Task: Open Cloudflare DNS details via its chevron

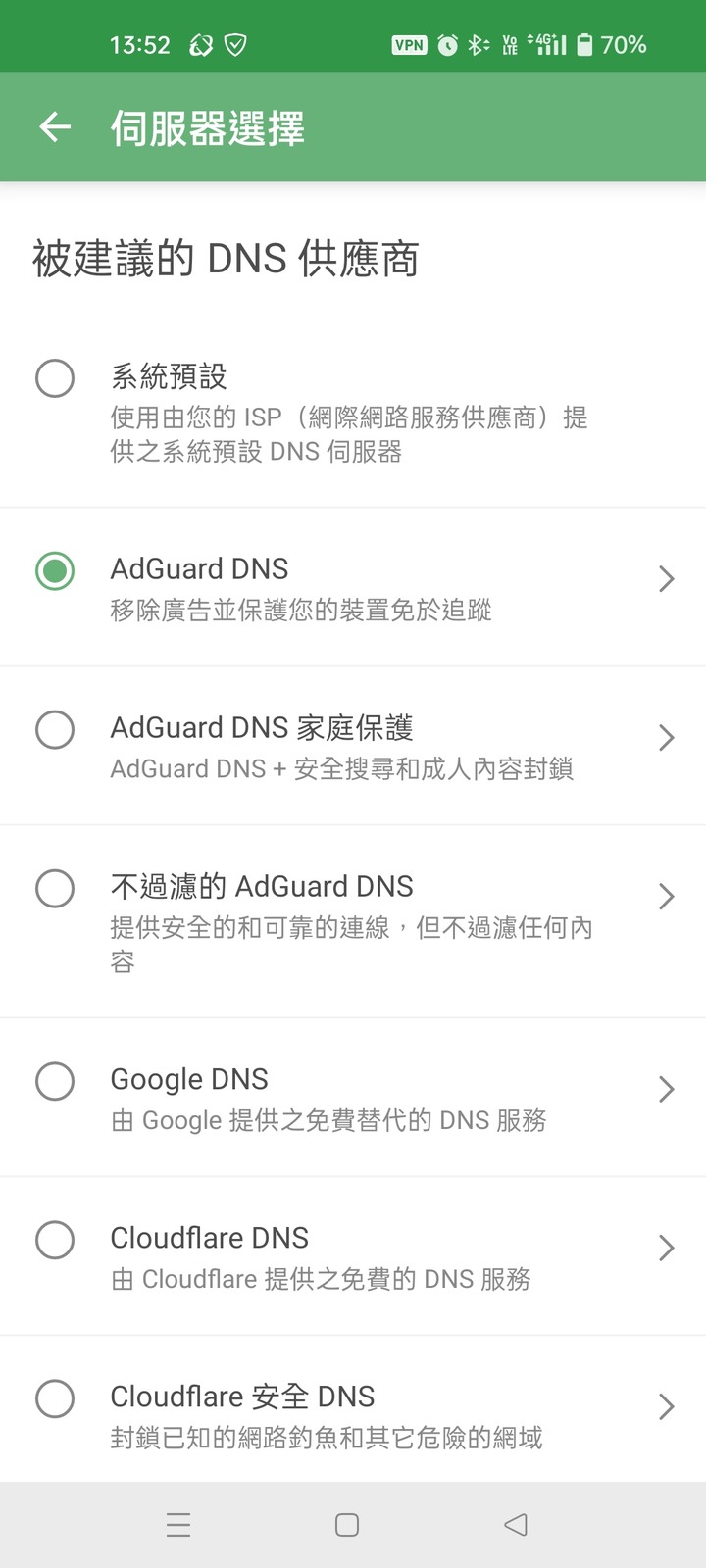Action: [667, 1248]
